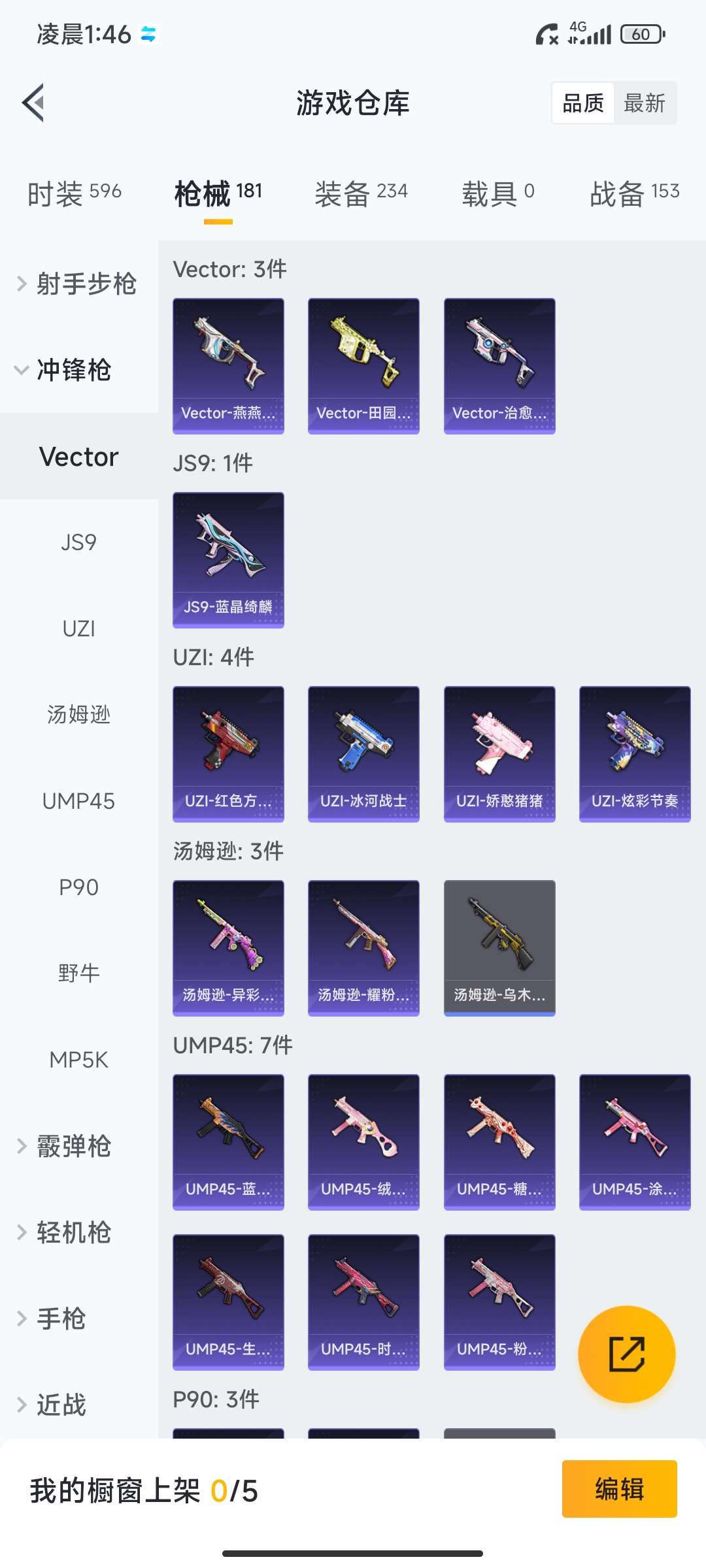
Task: Switch to the 时装 tab
Action: (x=75, y=193)
